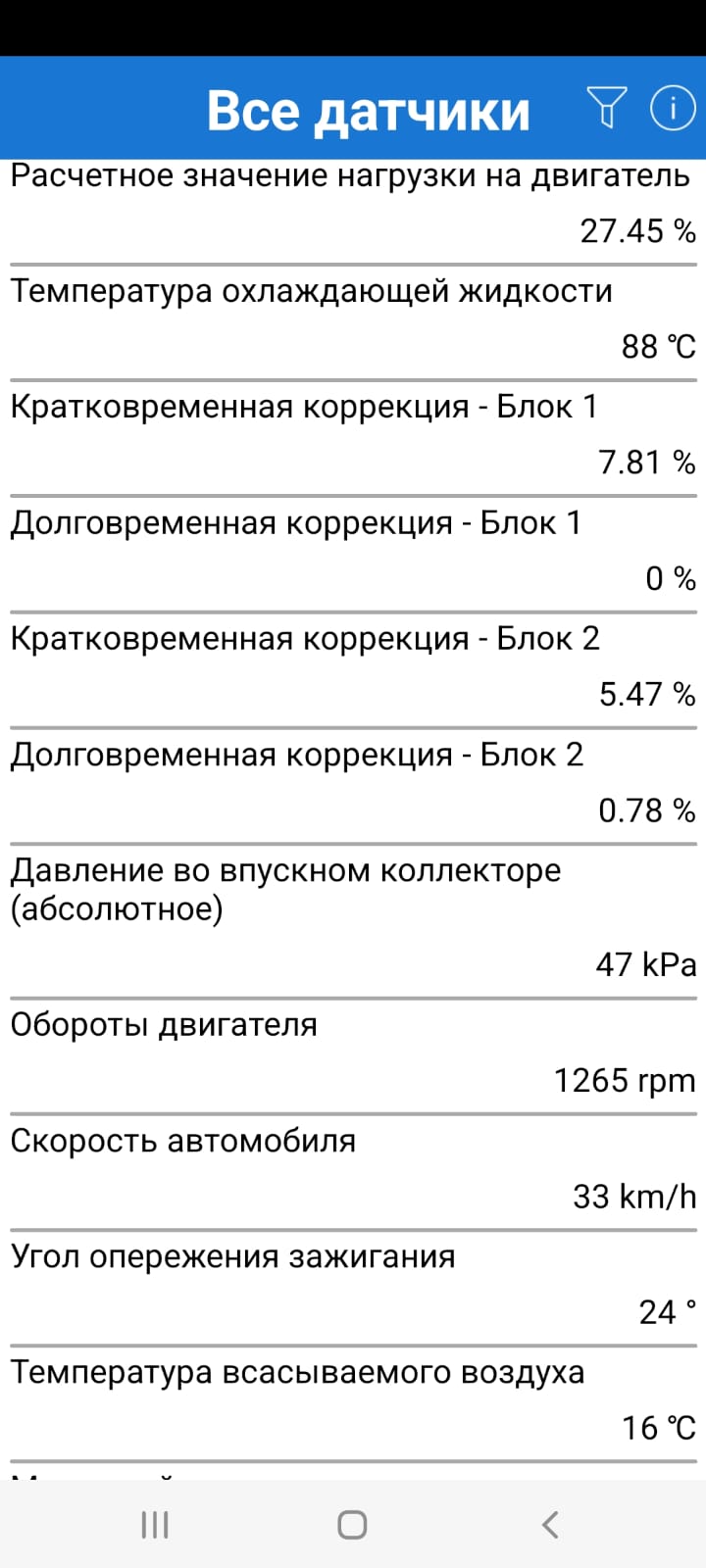This screenshot has height=1568, width=706.
Task: Open the Скорость автомобиля sensor
Action: [x=353, y=1169]
